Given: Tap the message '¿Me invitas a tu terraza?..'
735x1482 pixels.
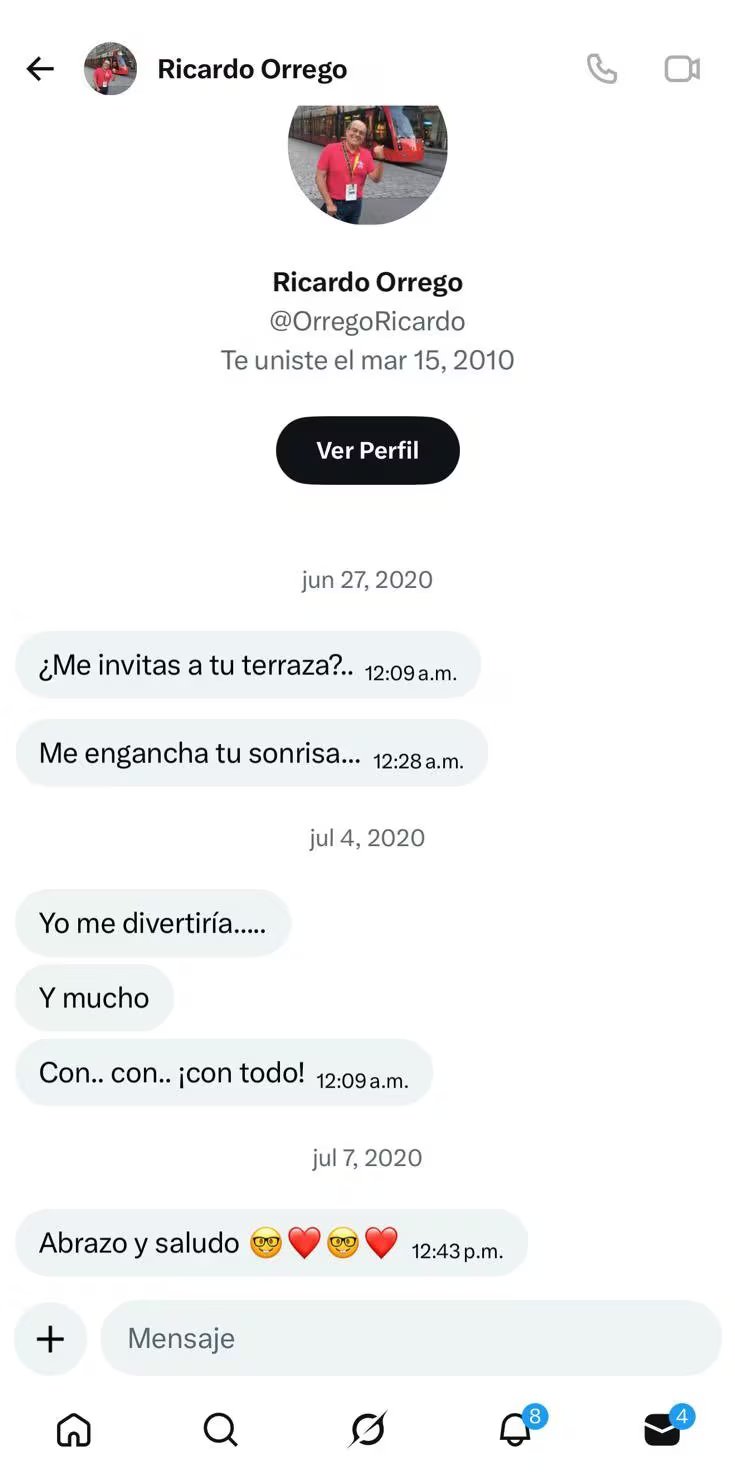Looking at the screenshot, I should point(247,664).
